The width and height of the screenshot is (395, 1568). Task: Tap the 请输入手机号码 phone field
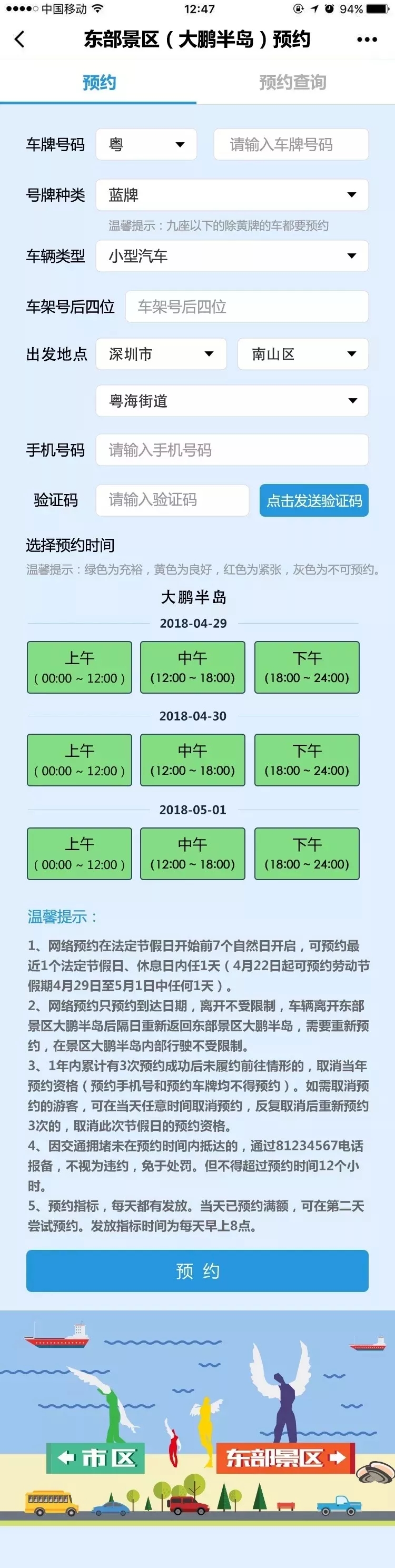pos(232,450)
